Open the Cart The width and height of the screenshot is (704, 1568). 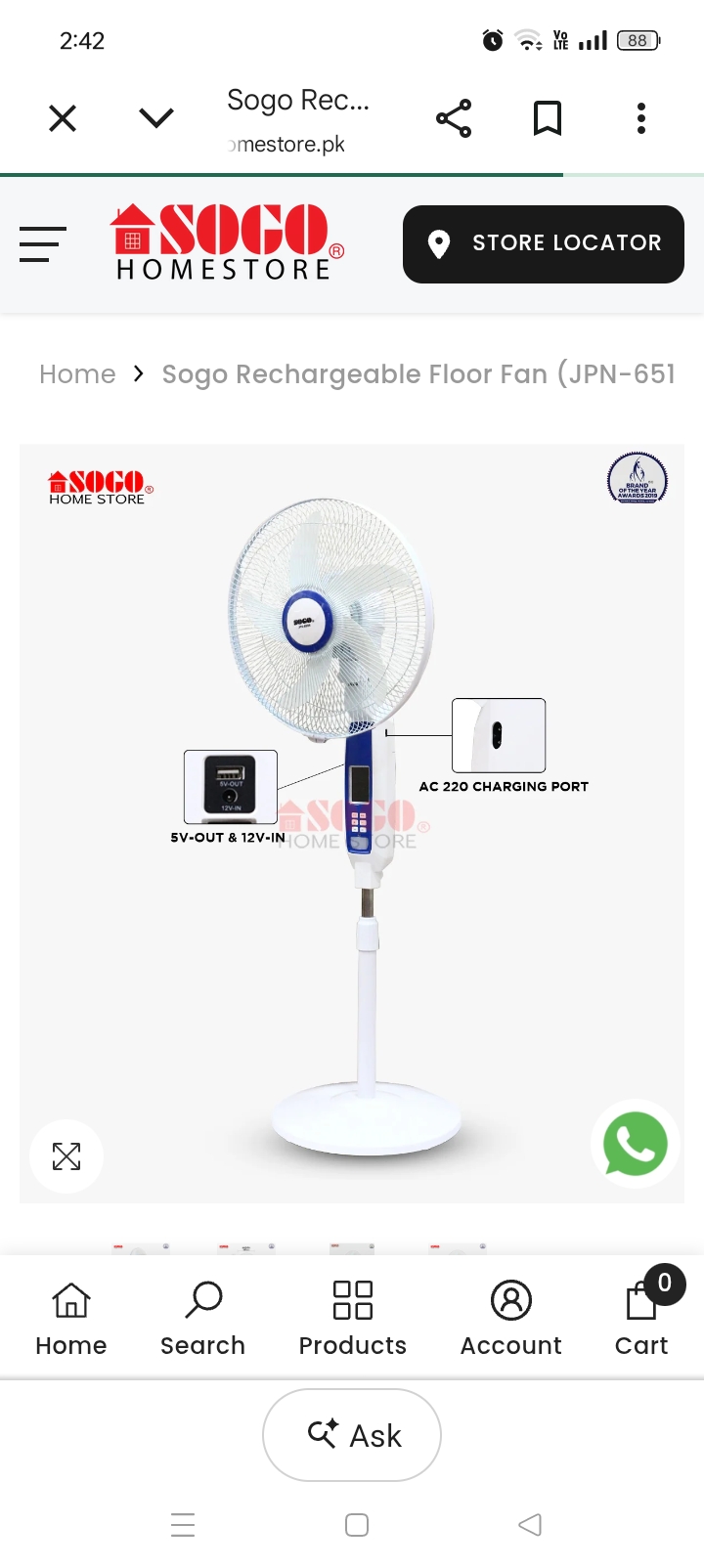pos(642,1319)
